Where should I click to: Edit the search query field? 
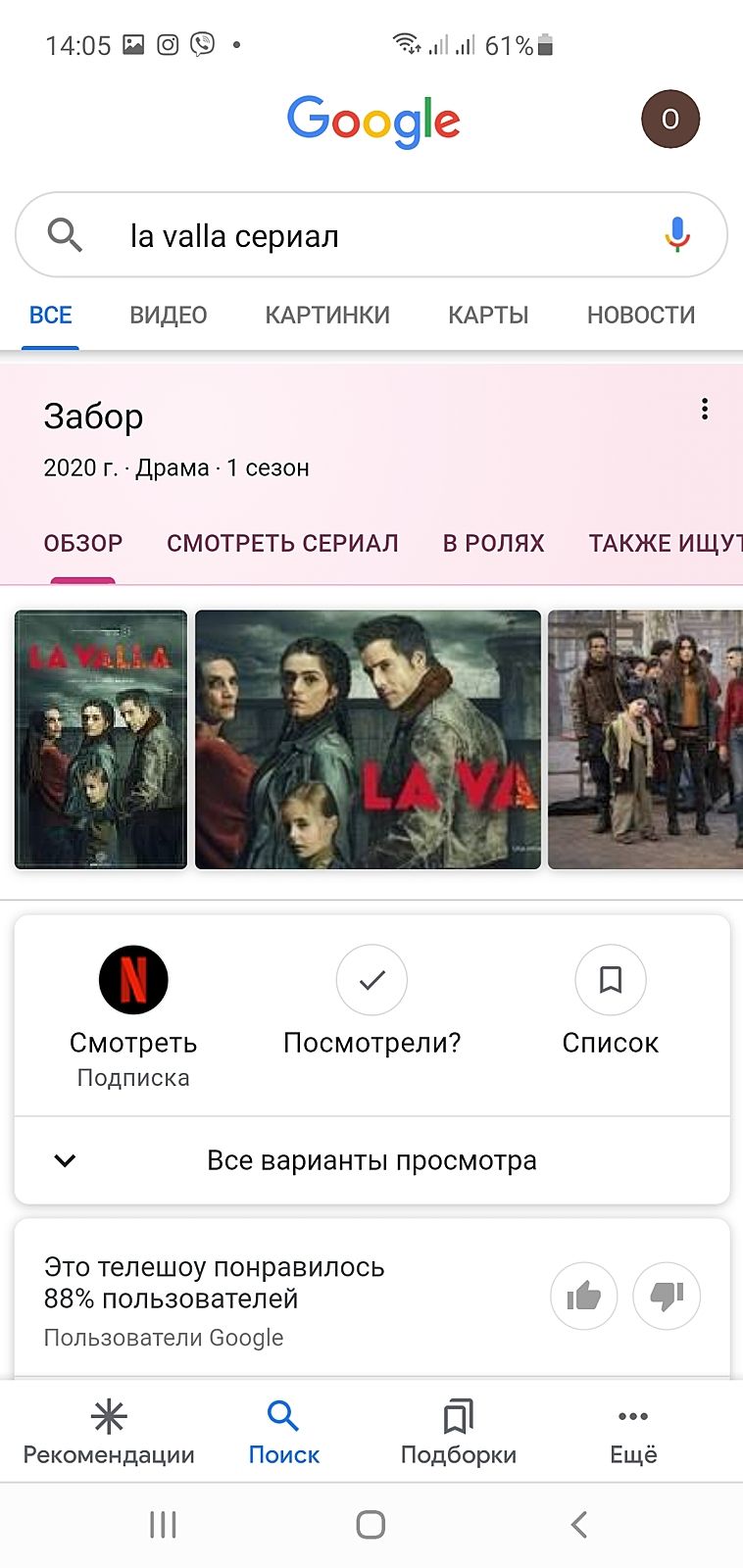372,236
